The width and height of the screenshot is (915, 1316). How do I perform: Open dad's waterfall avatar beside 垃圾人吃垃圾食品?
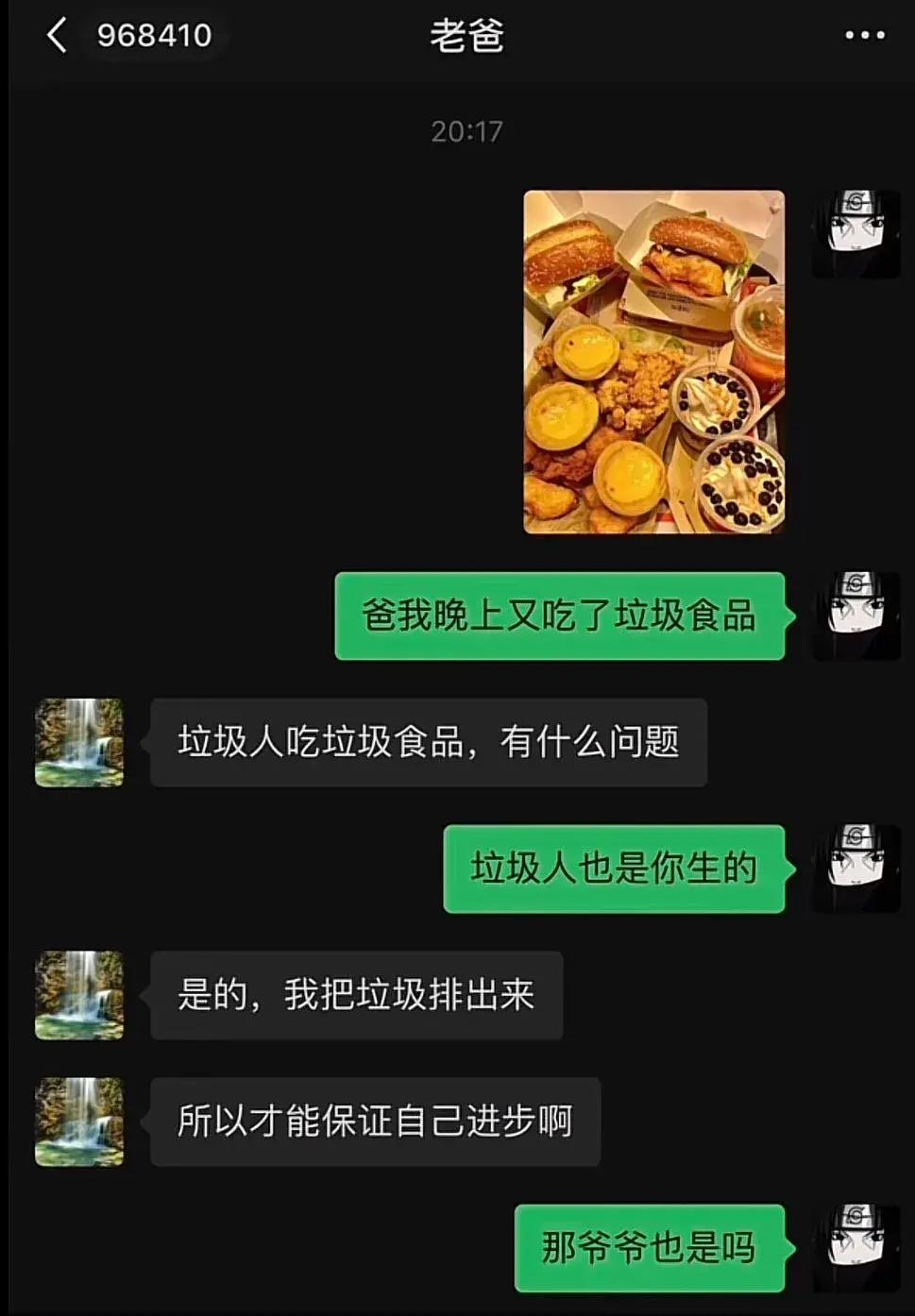click(79, 742)
